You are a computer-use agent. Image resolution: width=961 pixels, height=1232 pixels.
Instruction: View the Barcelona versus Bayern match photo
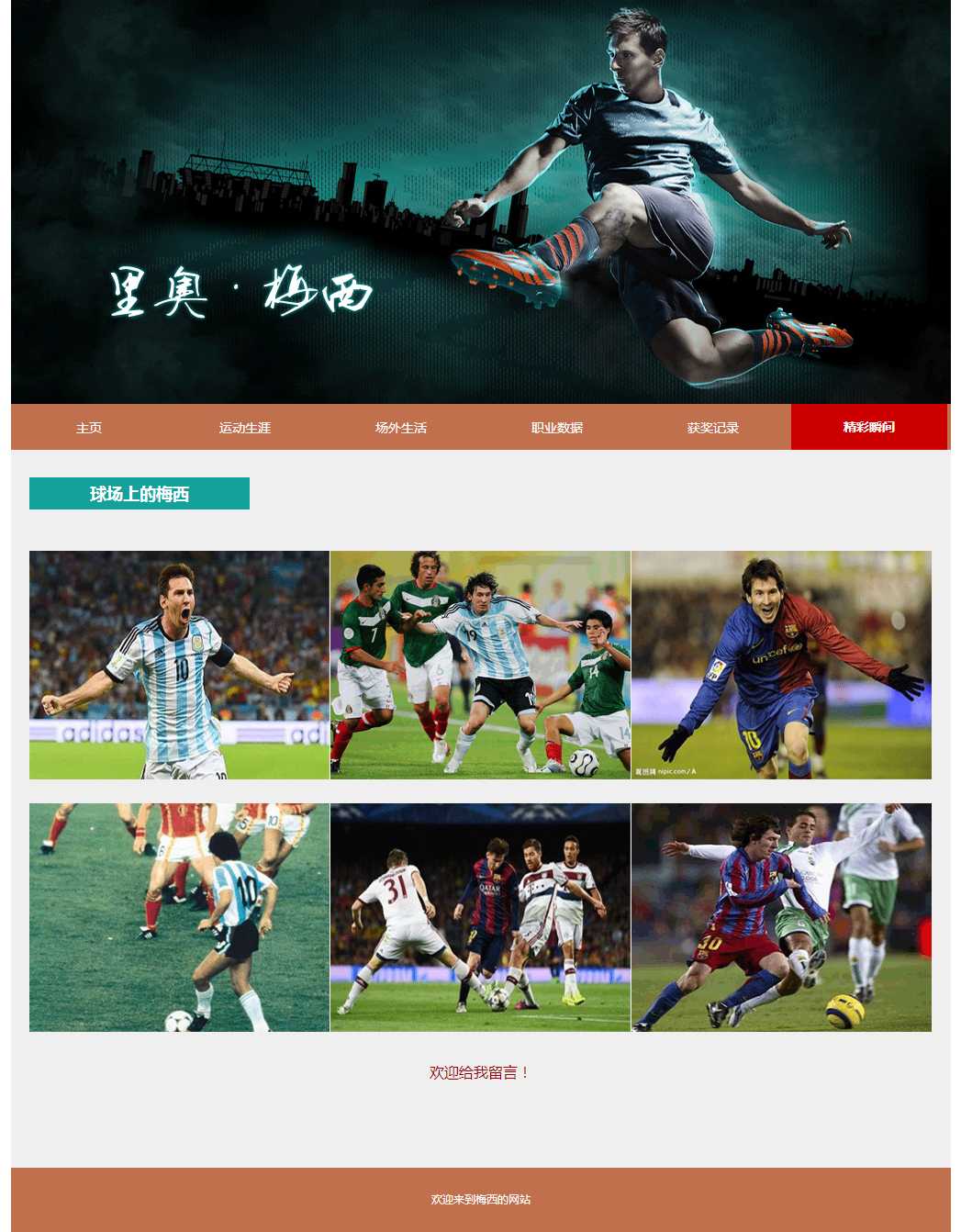[x=480, y=917]
